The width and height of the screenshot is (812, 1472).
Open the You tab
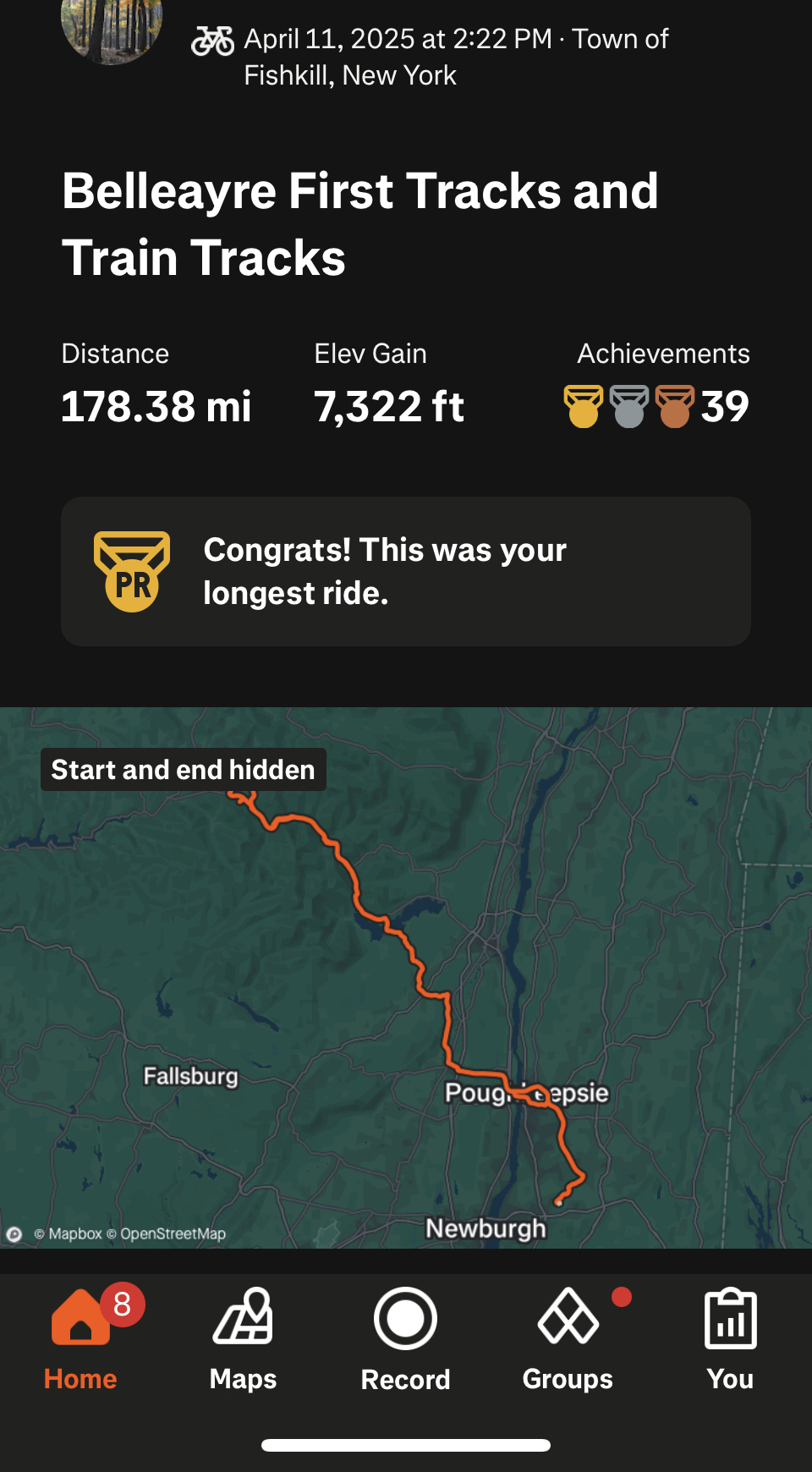[730, 1338]
